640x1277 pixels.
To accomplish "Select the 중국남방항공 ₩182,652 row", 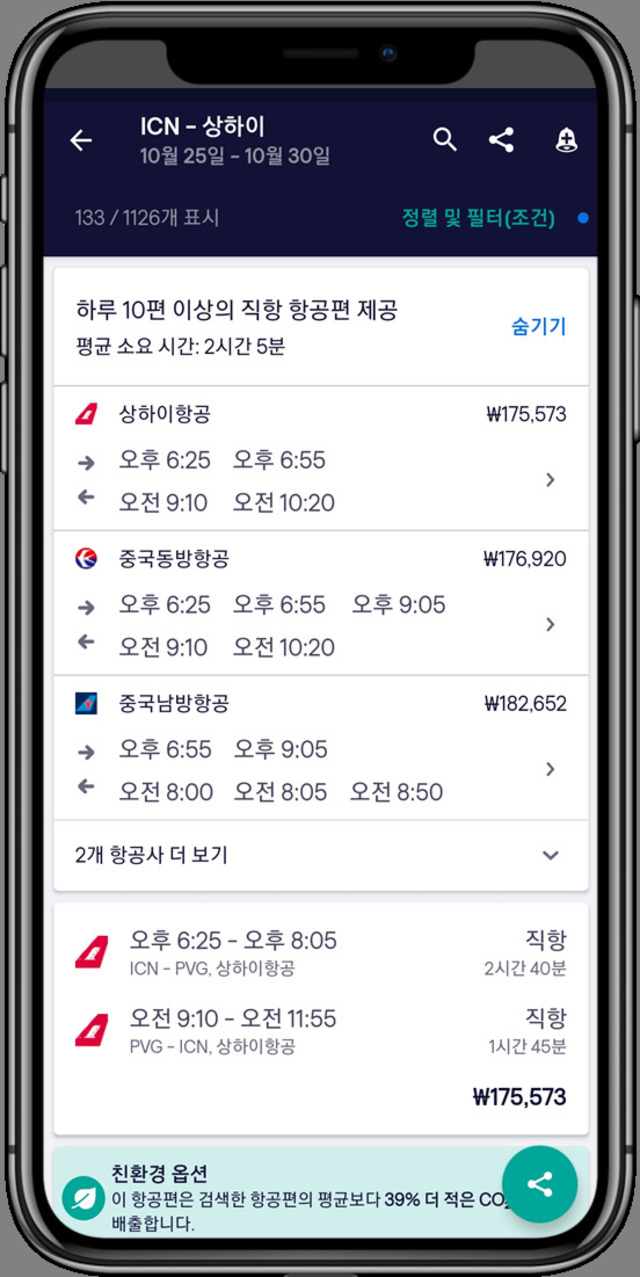I will (321, 748).
